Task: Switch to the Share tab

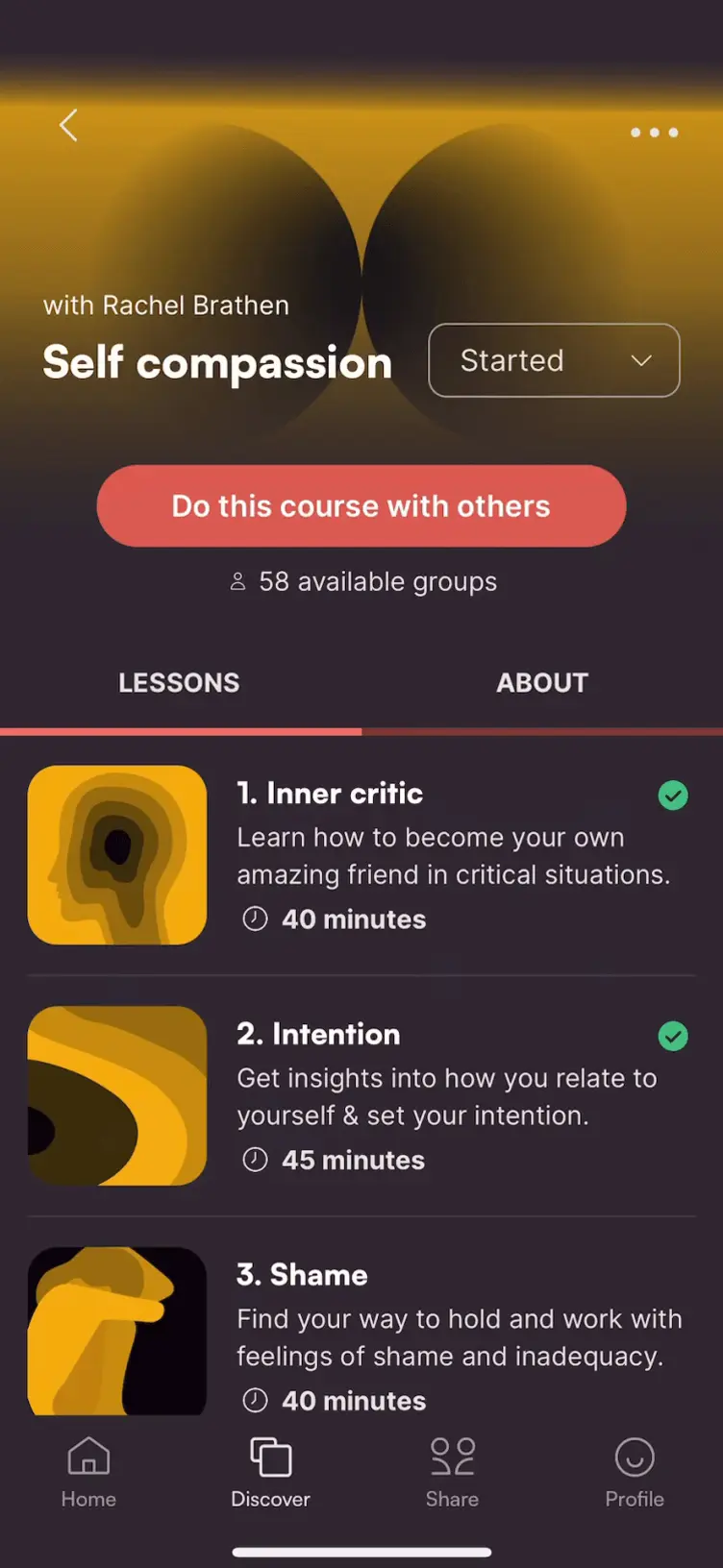Action: [x=452, y=1473]
